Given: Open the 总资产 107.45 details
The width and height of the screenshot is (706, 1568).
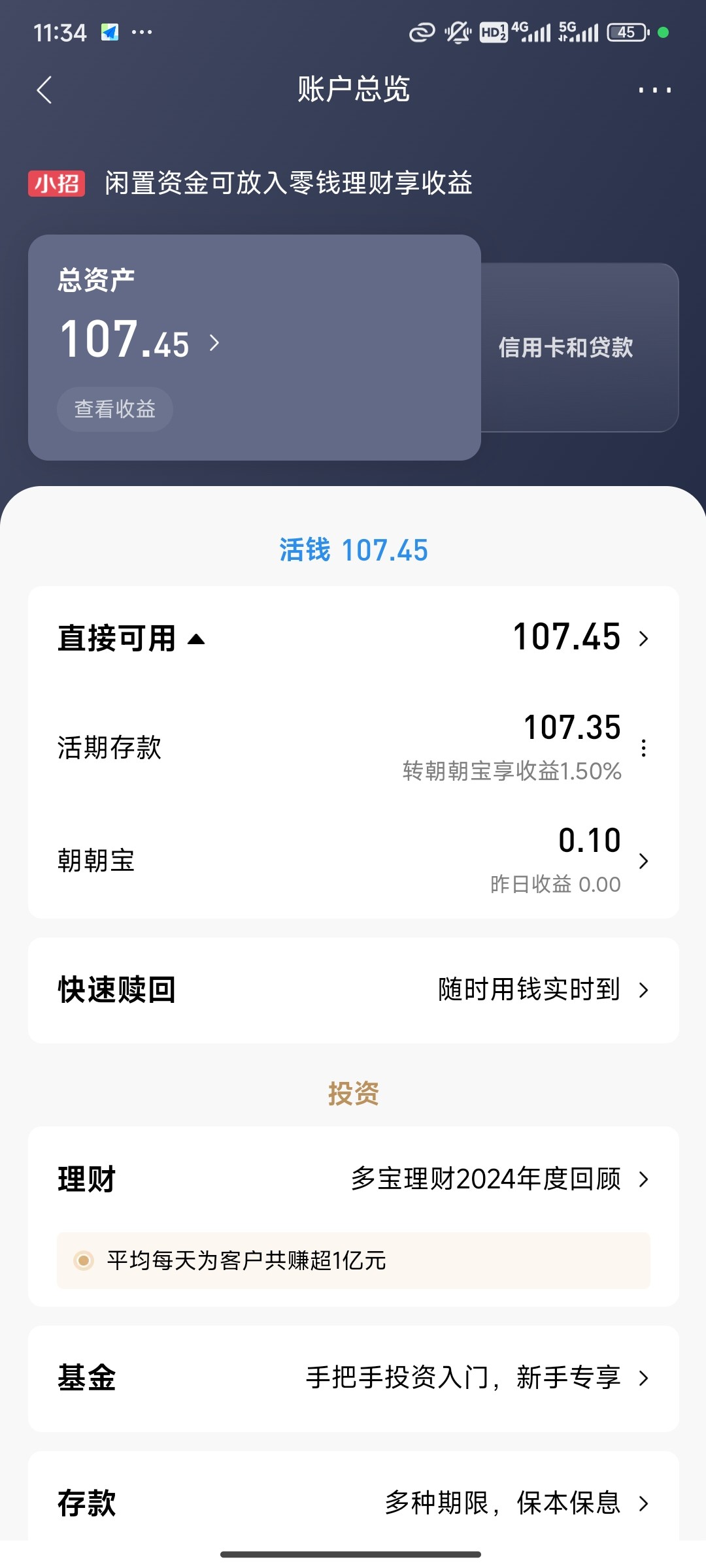Looking at the screenshot, I should click(x=140, y=341).
